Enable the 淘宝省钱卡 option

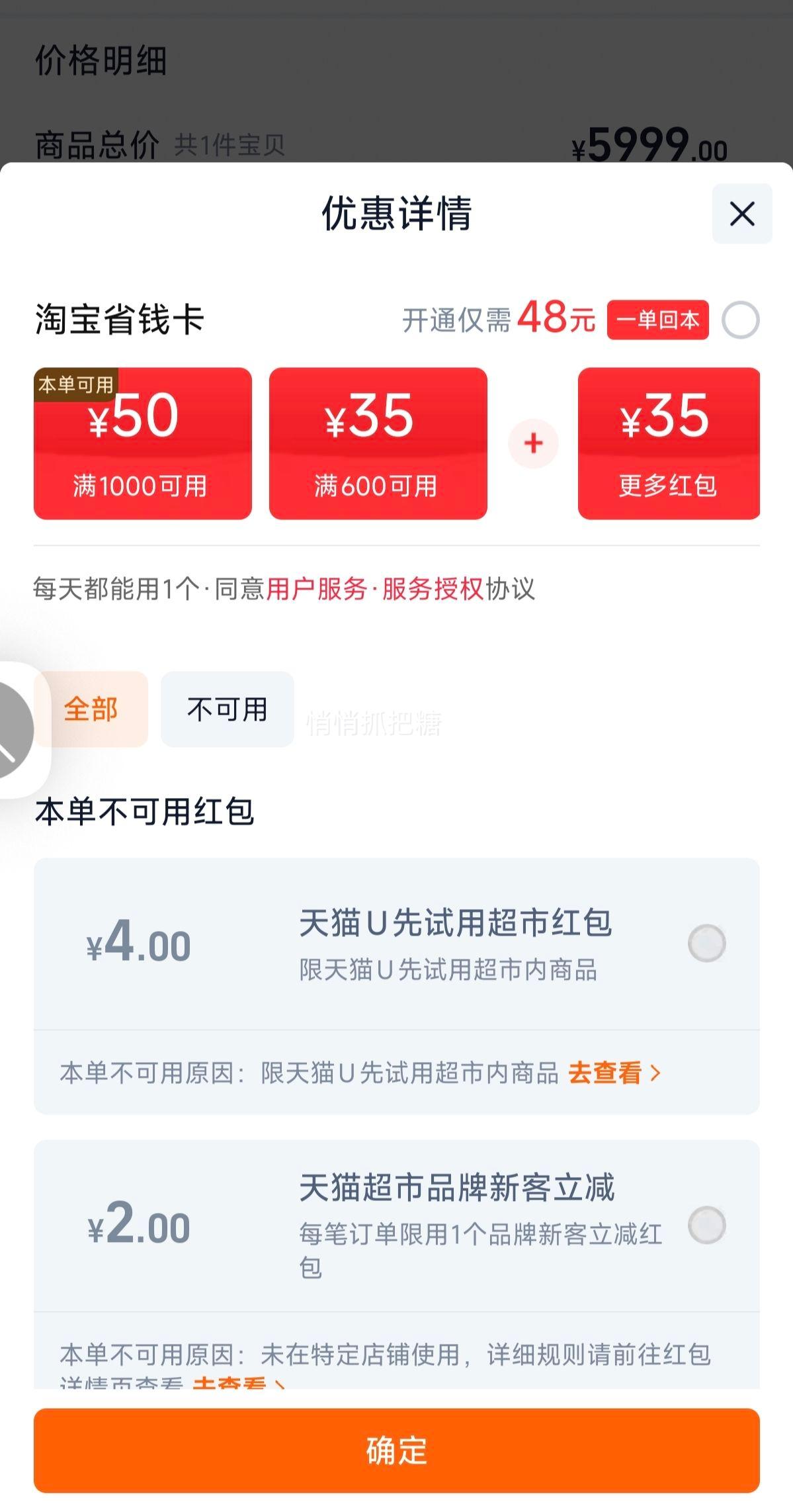click(742, 321)
